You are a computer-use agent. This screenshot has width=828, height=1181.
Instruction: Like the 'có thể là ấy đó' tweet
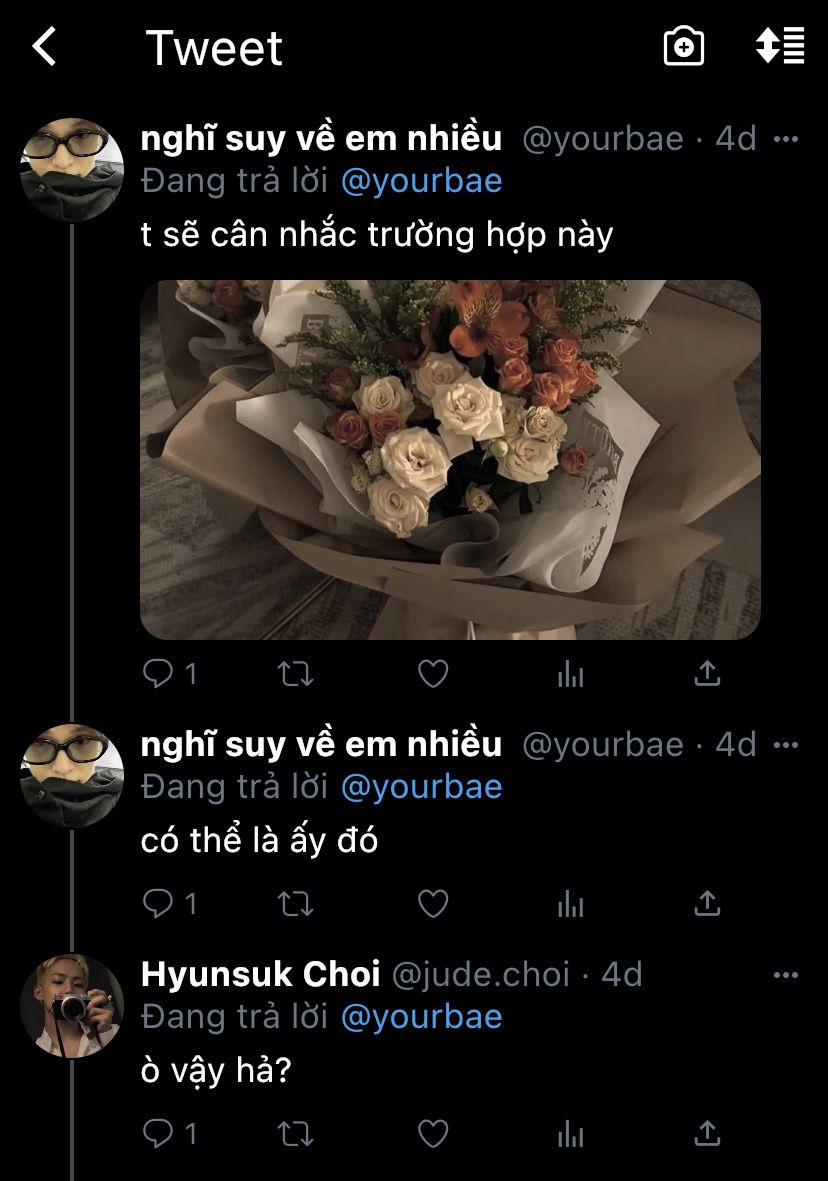coord(432,904)
